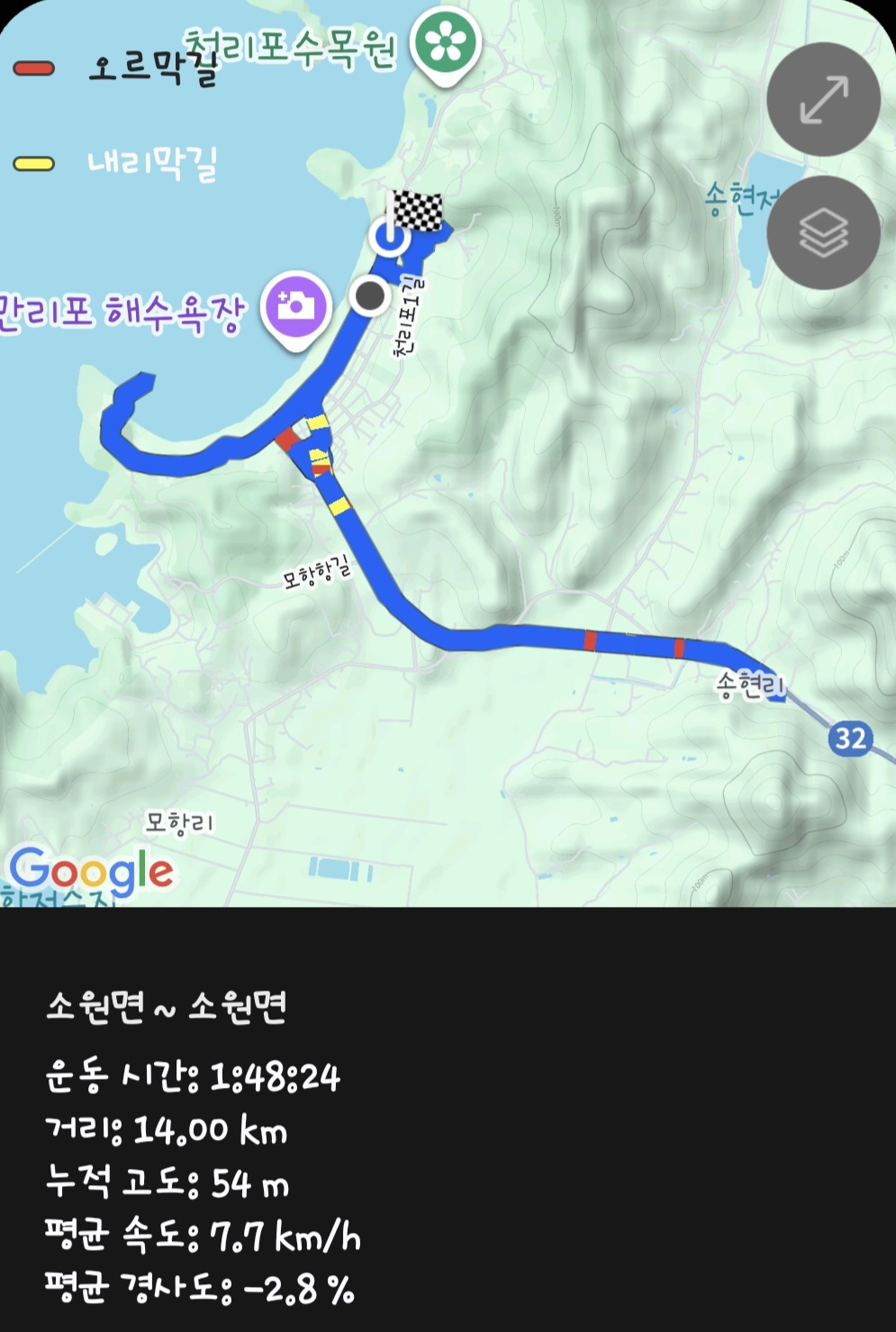Viewport: 896px width, 1332px height.
Task: Open the photo marker near 만리포 해수욕장
Action: [x=295, y=307]
